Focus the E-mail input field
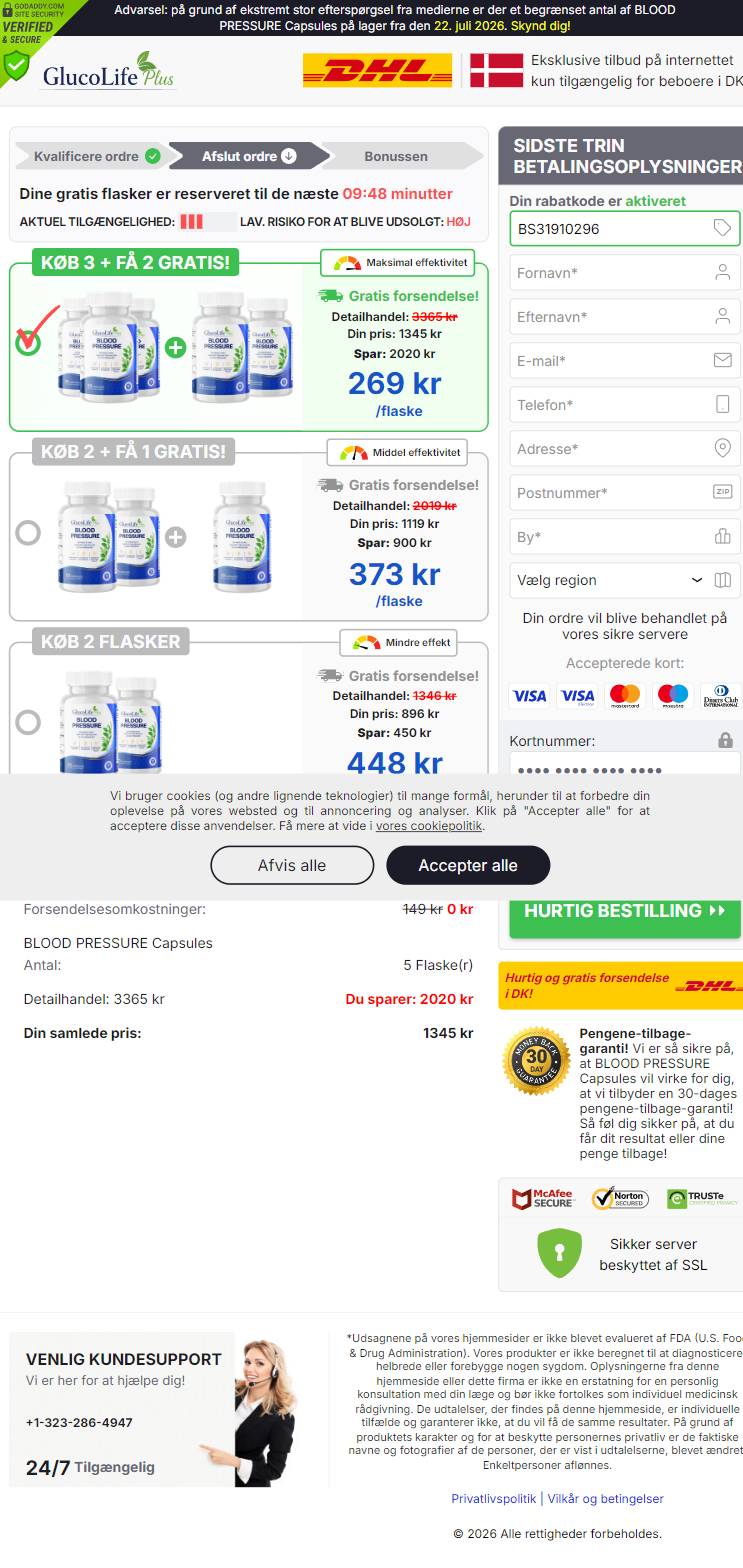Screen dimensions: 743x1568 [625, 361]
